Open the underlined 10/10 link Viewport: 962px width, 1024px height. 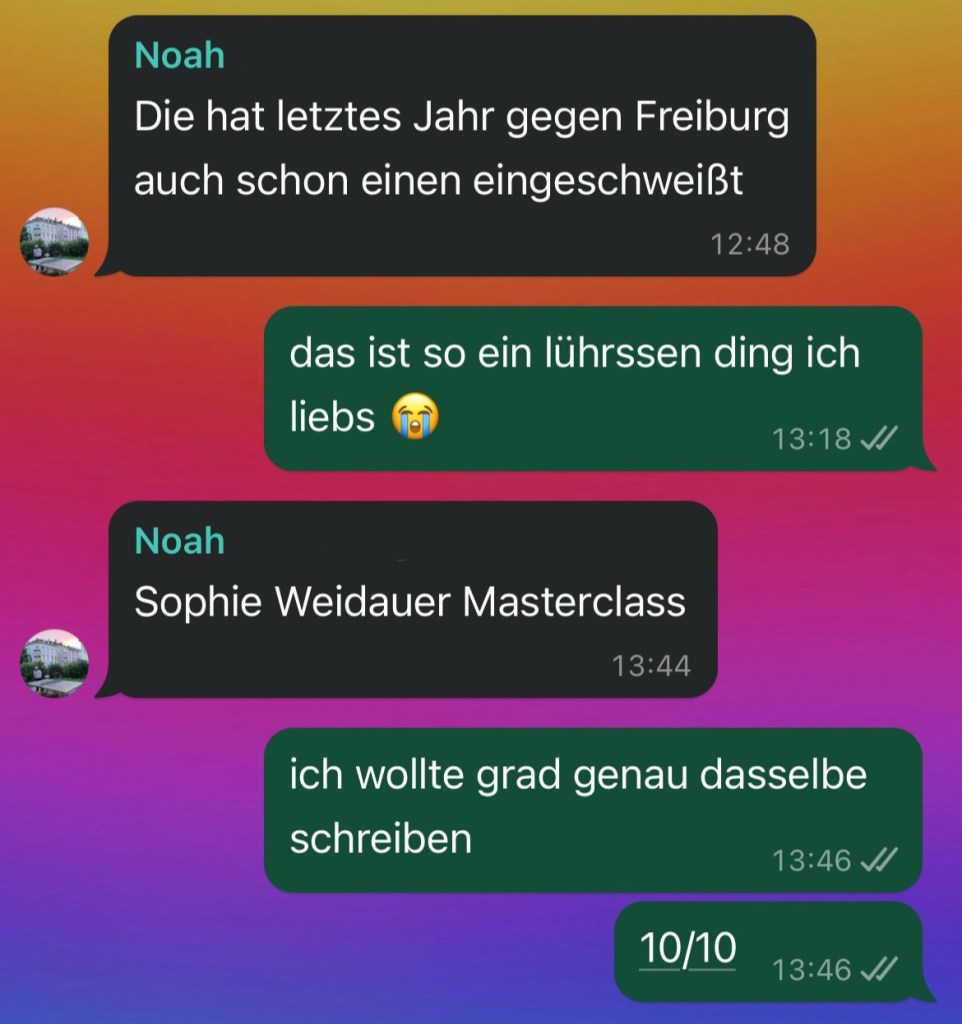click(688, 952)
